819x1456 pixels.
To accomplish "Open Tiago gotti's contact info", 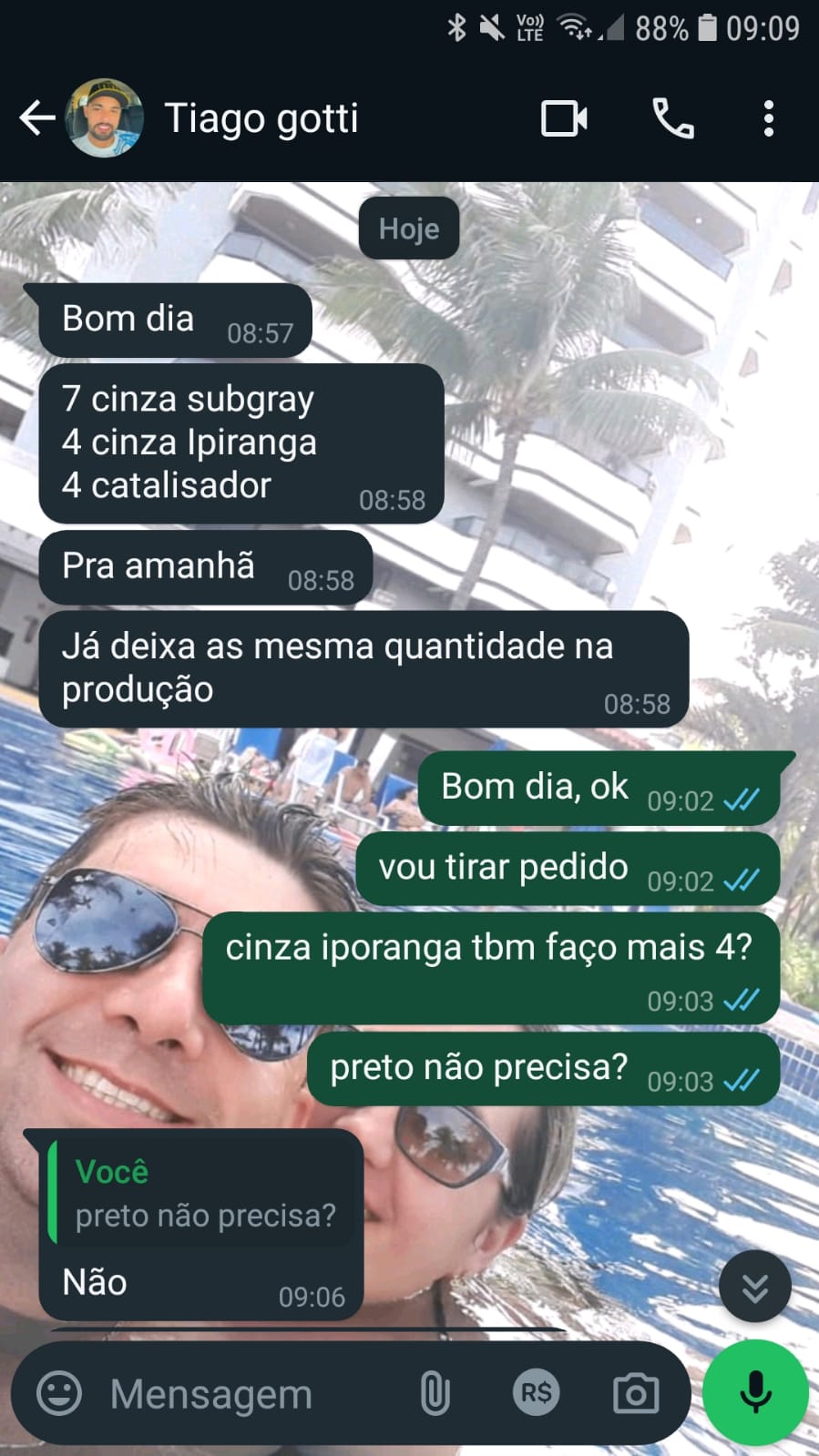I will point(261,118).
